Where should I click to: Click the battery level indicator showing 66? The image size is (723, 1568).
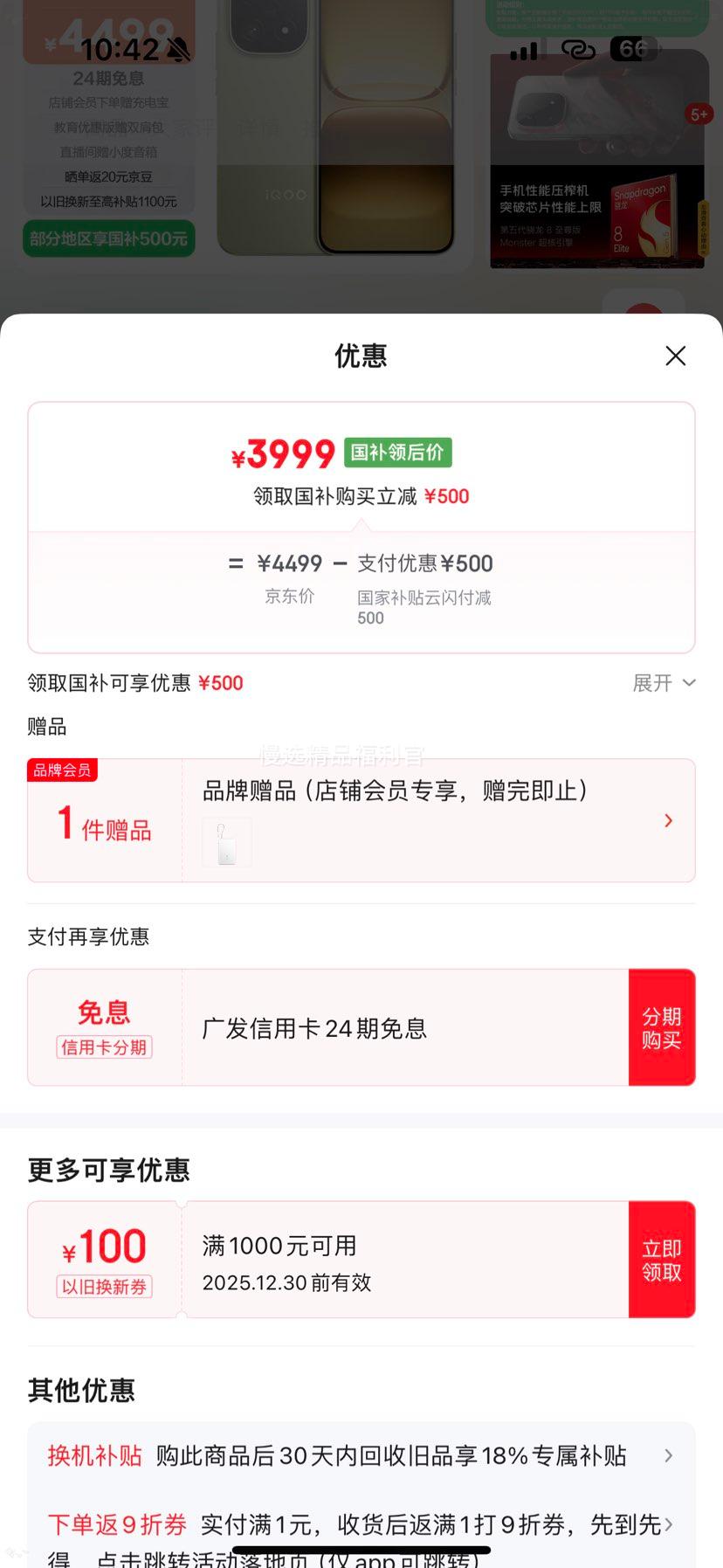pyautogui.click(x=634, y=50)
